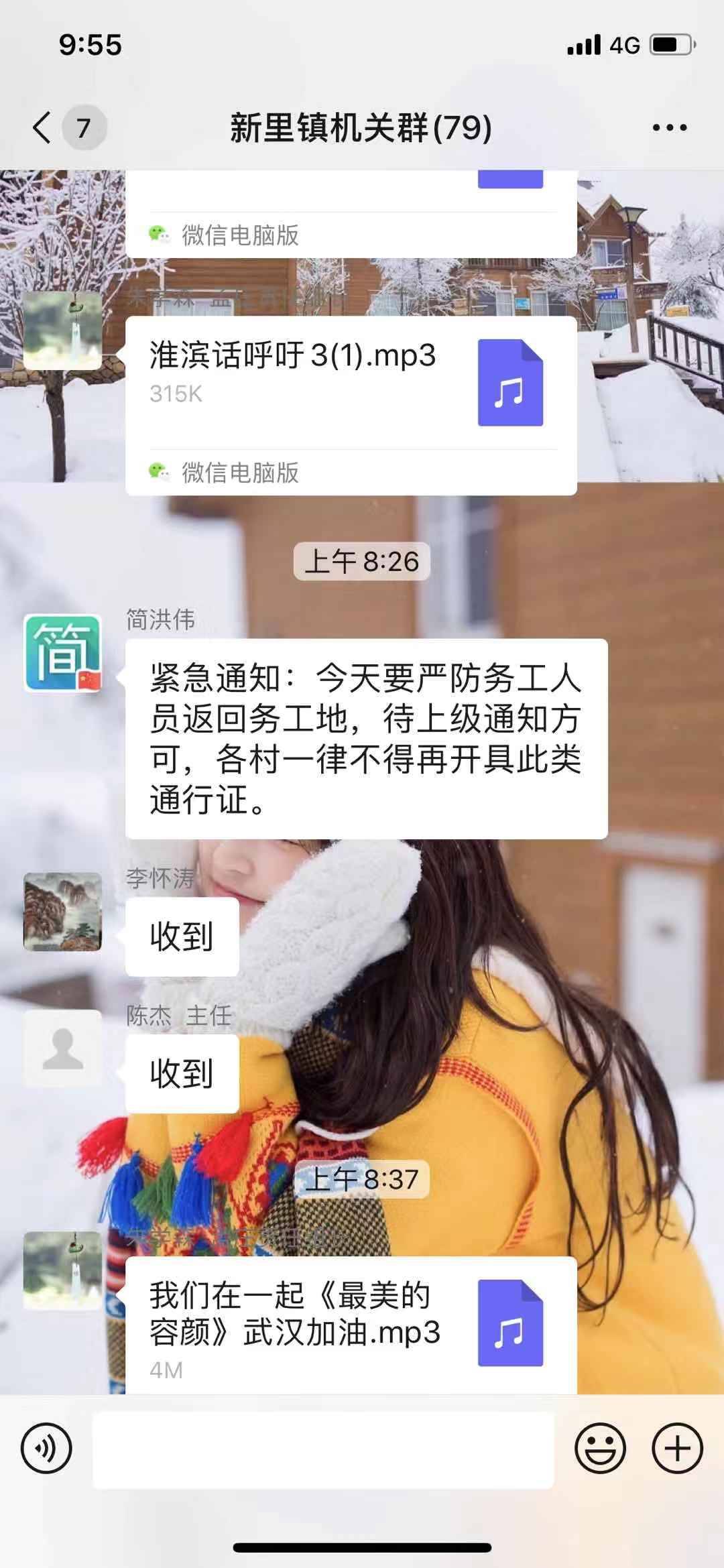
Task: Open the group chat overflow menu
Action: coord(669,127)
